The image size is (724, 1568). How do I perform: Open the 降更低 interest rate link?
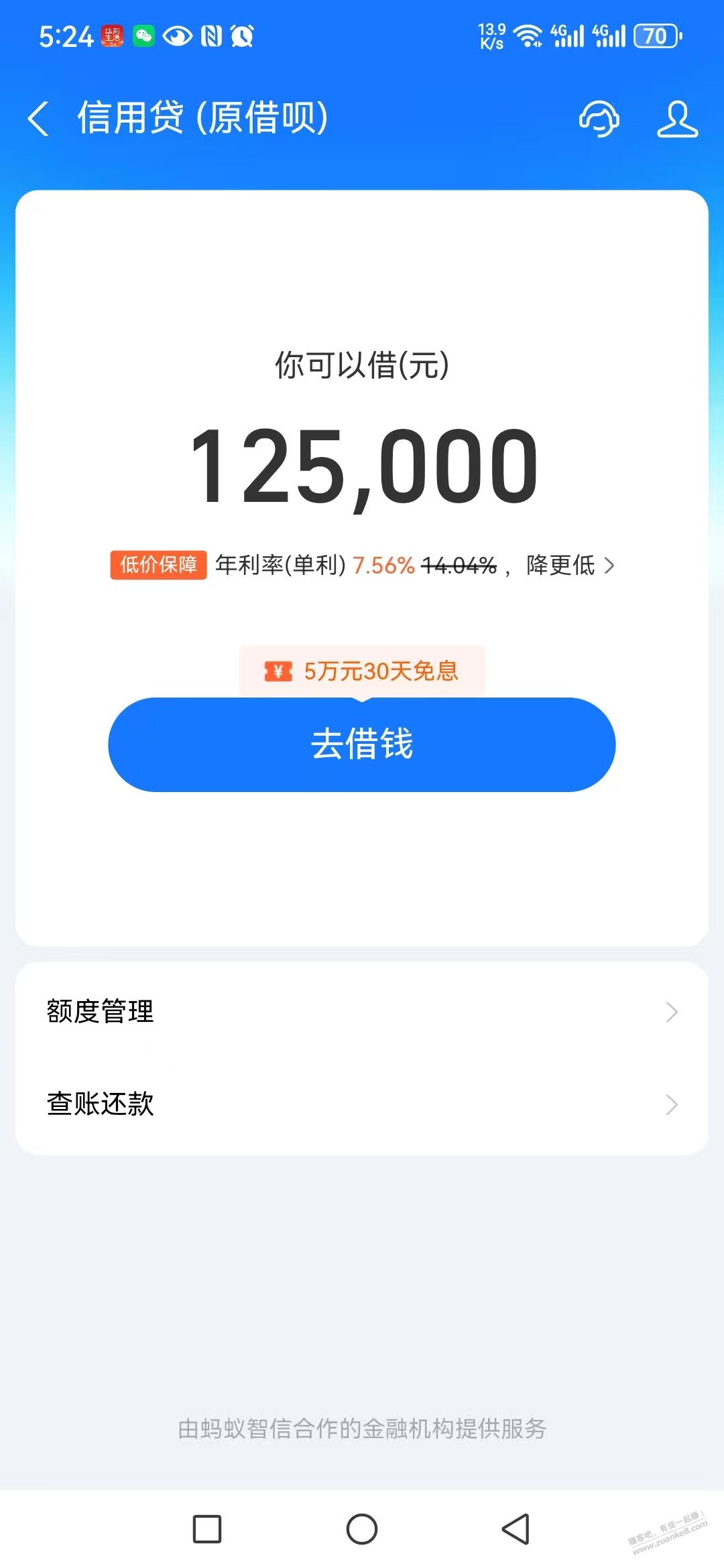[570, 566]
